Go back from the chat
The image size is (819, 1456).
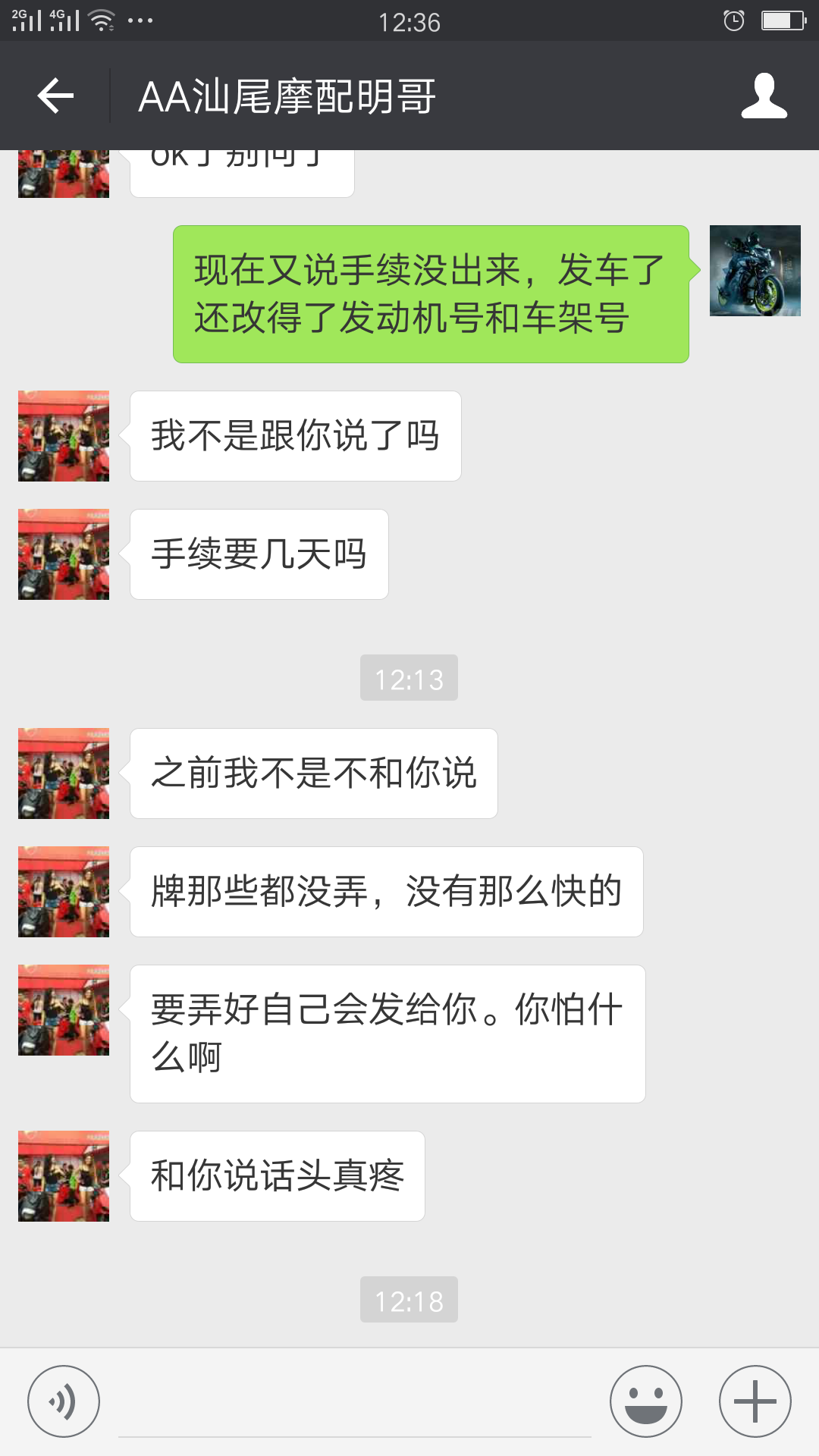55,96
